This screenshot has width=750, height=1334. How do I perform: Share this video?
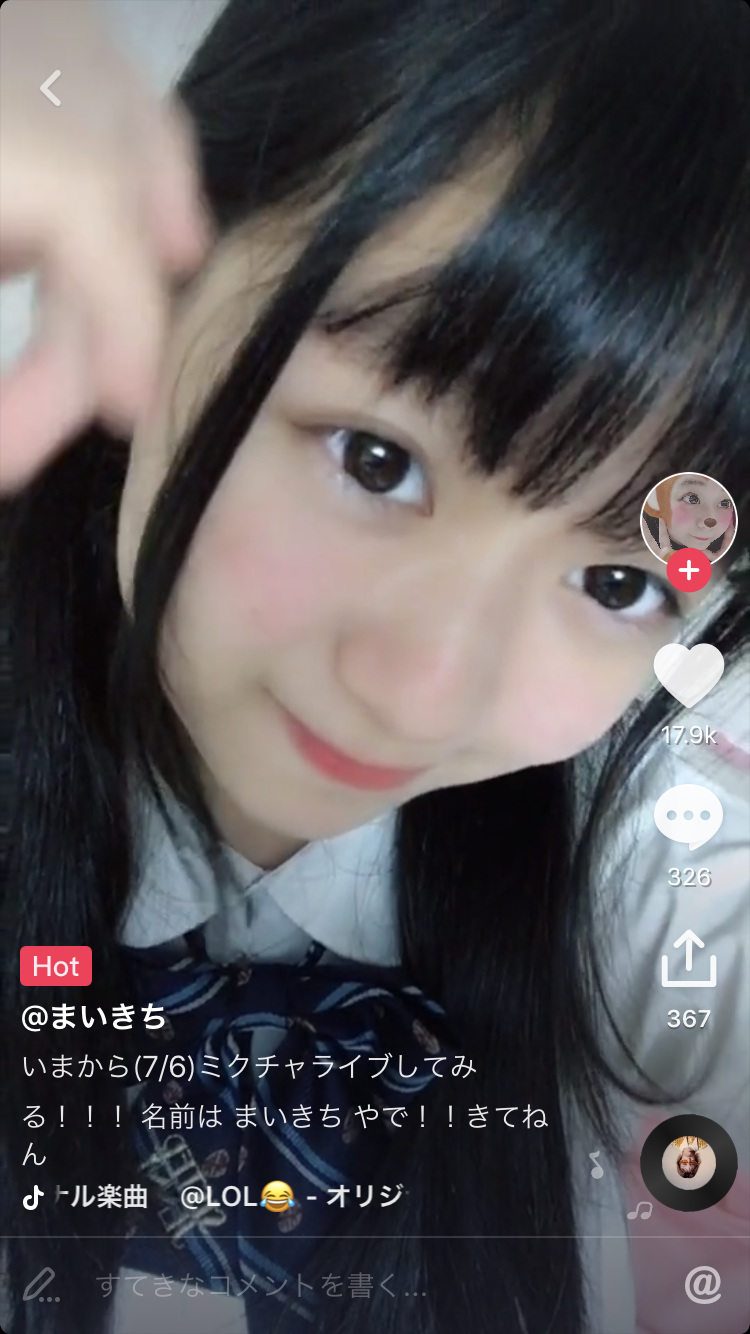[x=689, y=958]
